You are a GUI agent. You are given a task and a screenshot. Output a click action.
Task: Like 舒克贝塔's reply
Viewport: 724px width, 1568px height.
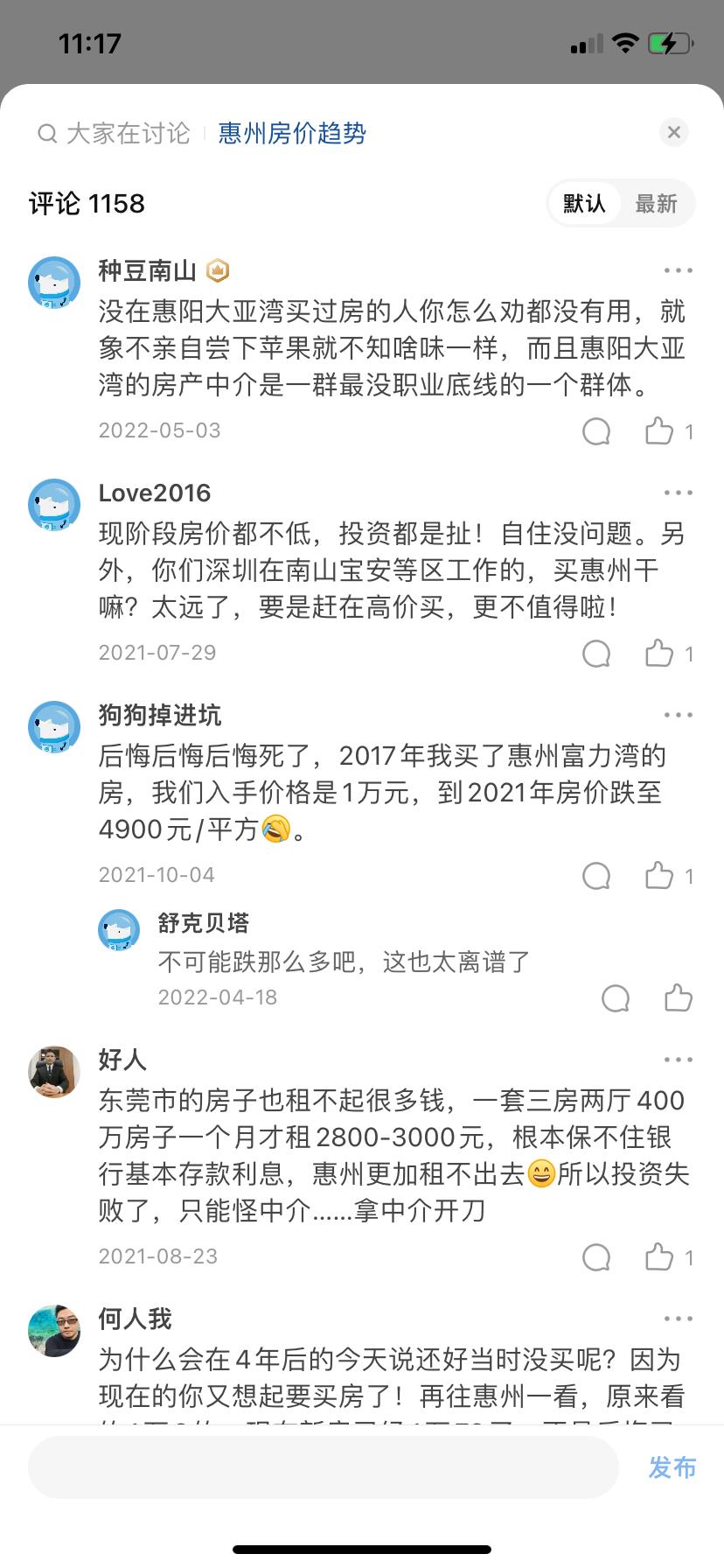(x=678, y=997)
